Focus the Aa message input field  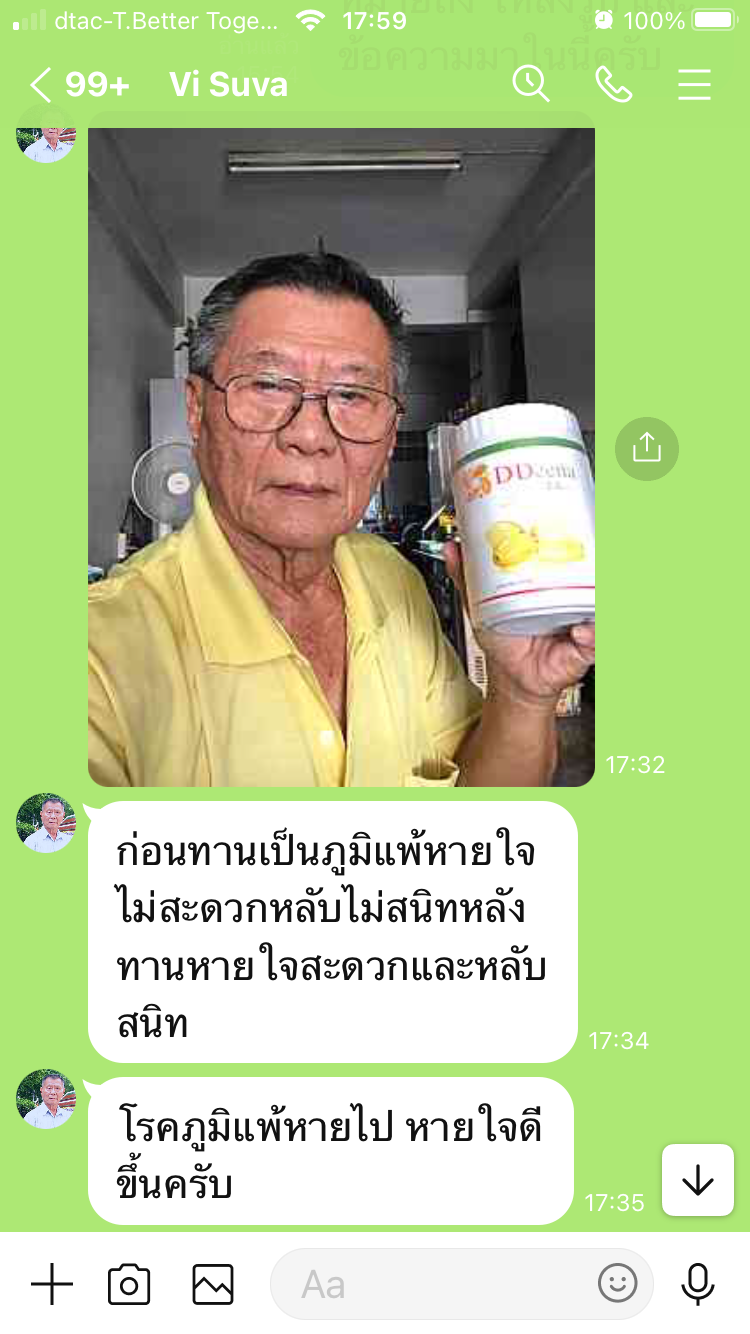[x=430, y=1284]
